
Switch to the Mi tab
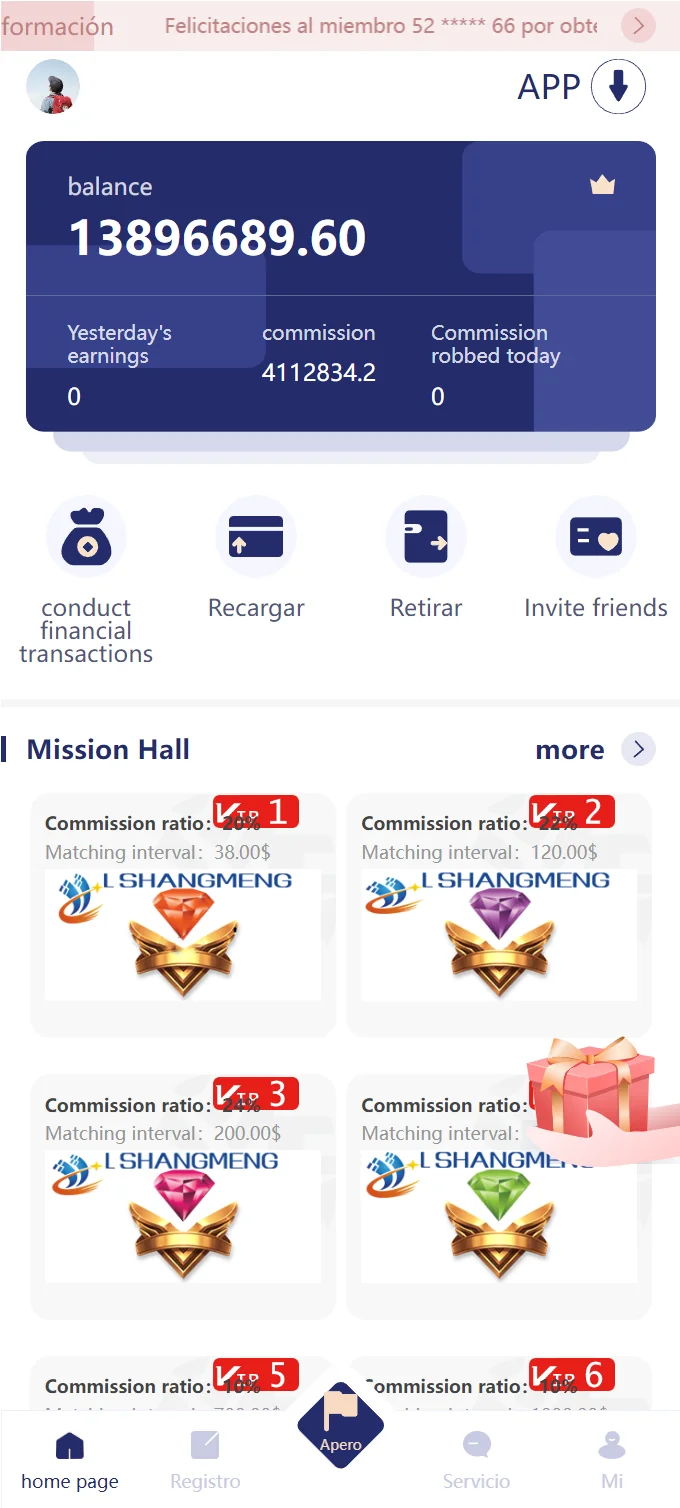[x=612, y=1460]
